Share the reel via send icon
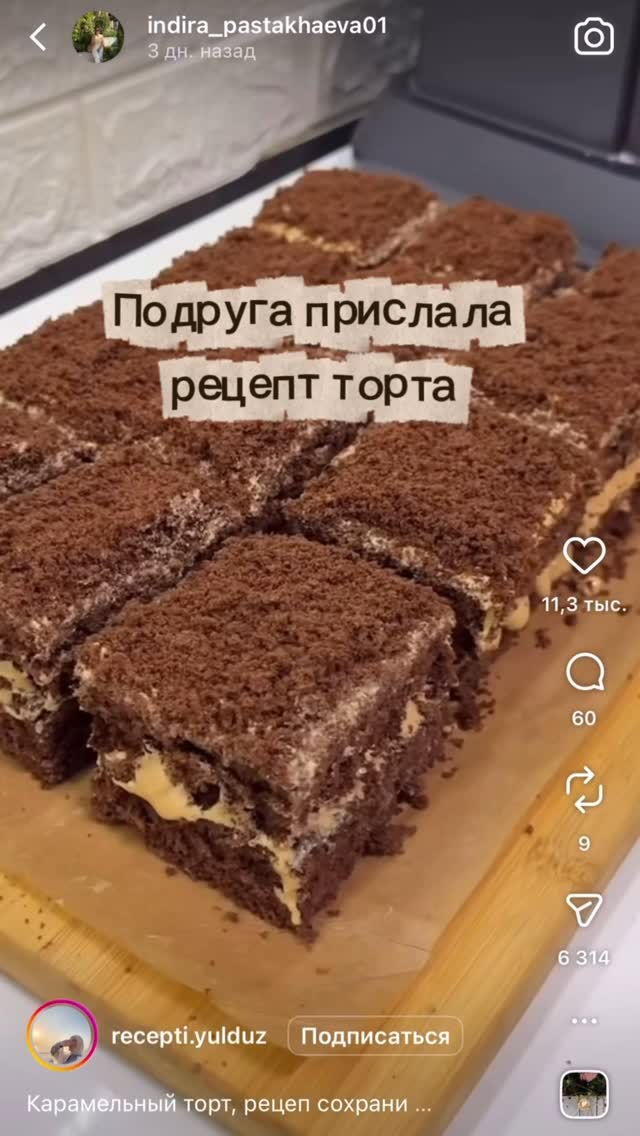This screenshot has width=640, height=1136. pyautogui.click(x=585, y=910)
